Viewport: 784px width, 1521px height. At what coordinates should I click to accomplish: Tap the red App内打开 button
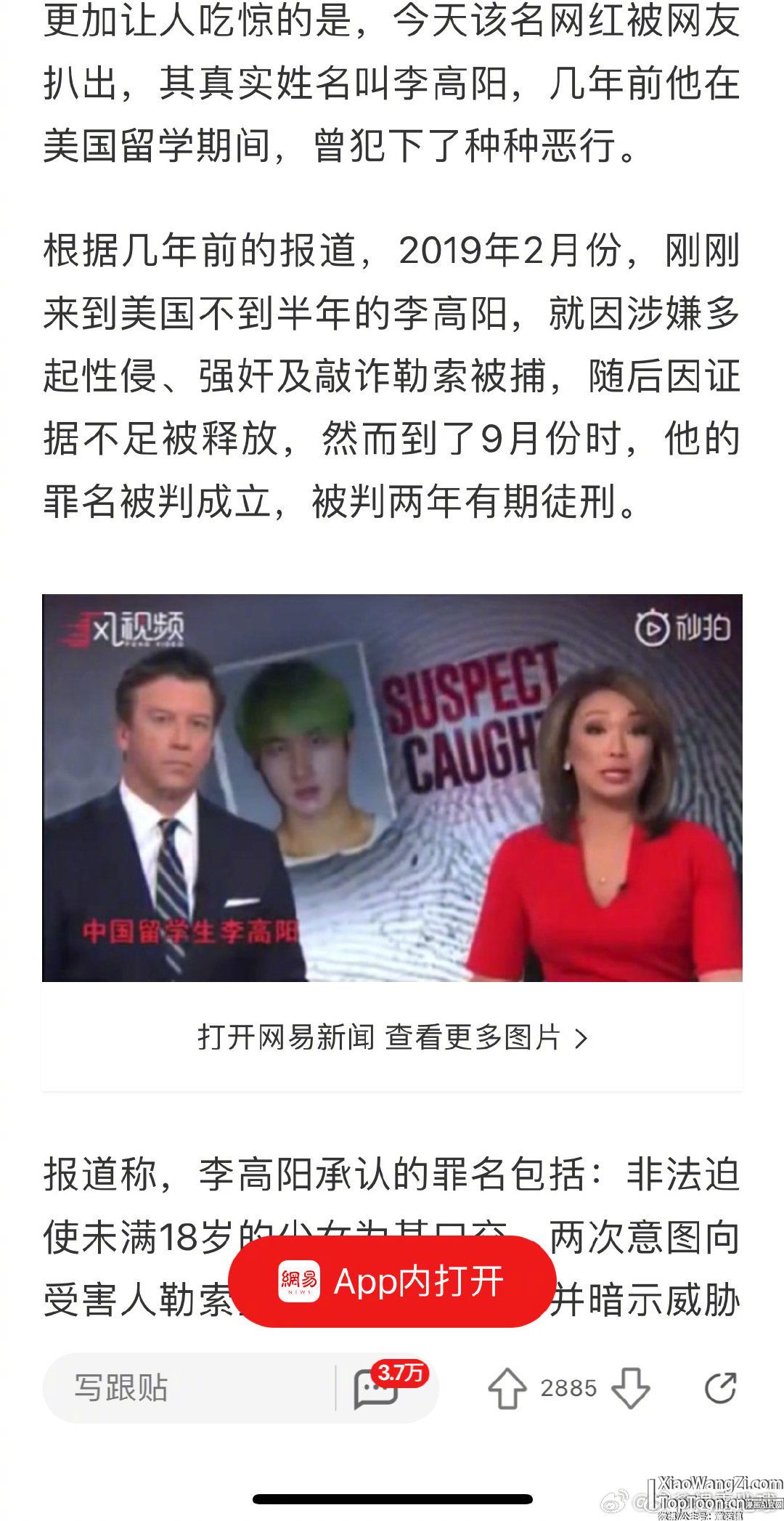point(392,1282)
